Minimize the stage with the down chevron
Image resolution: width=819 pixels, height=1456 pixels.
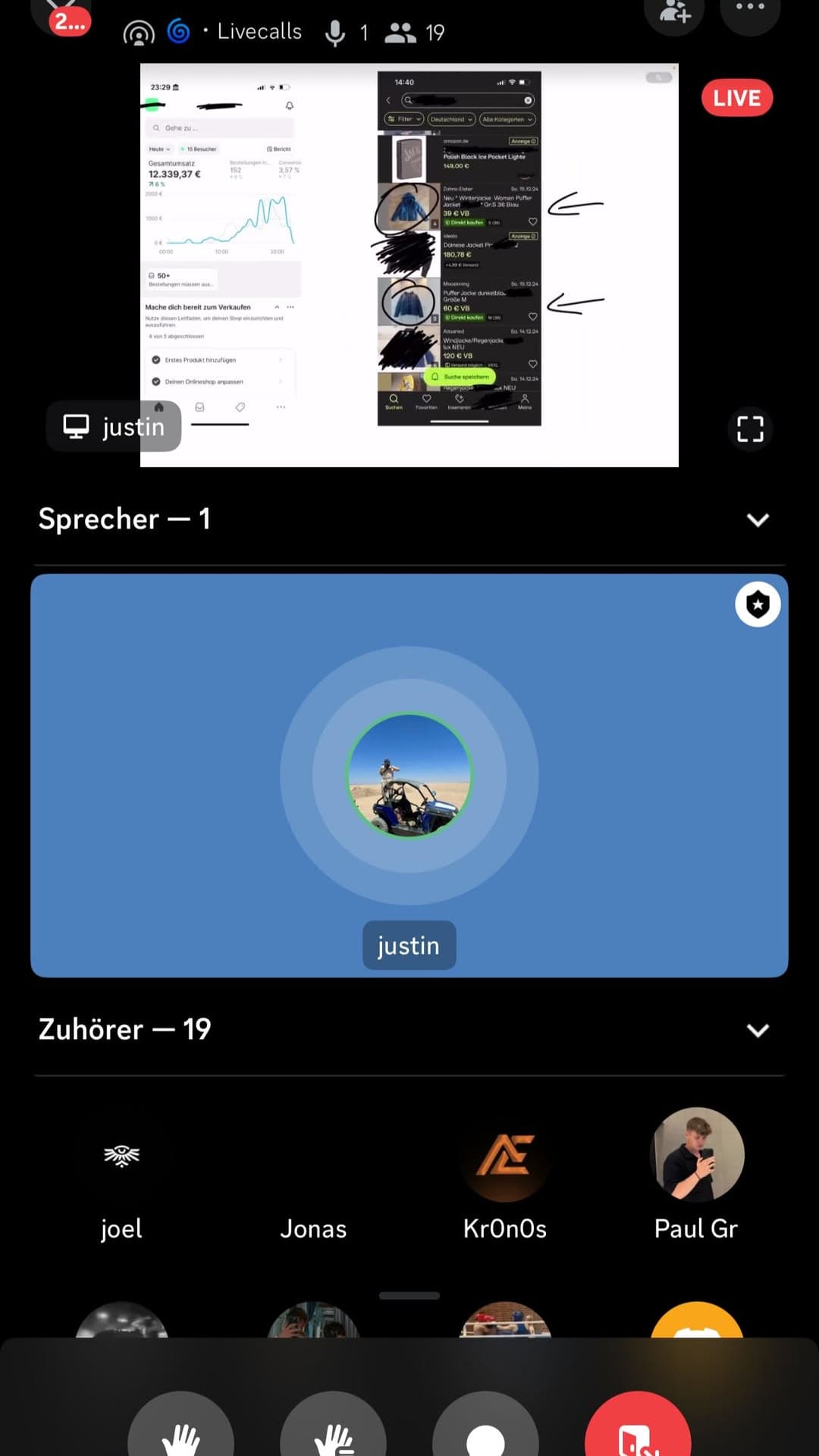(61, 9)
